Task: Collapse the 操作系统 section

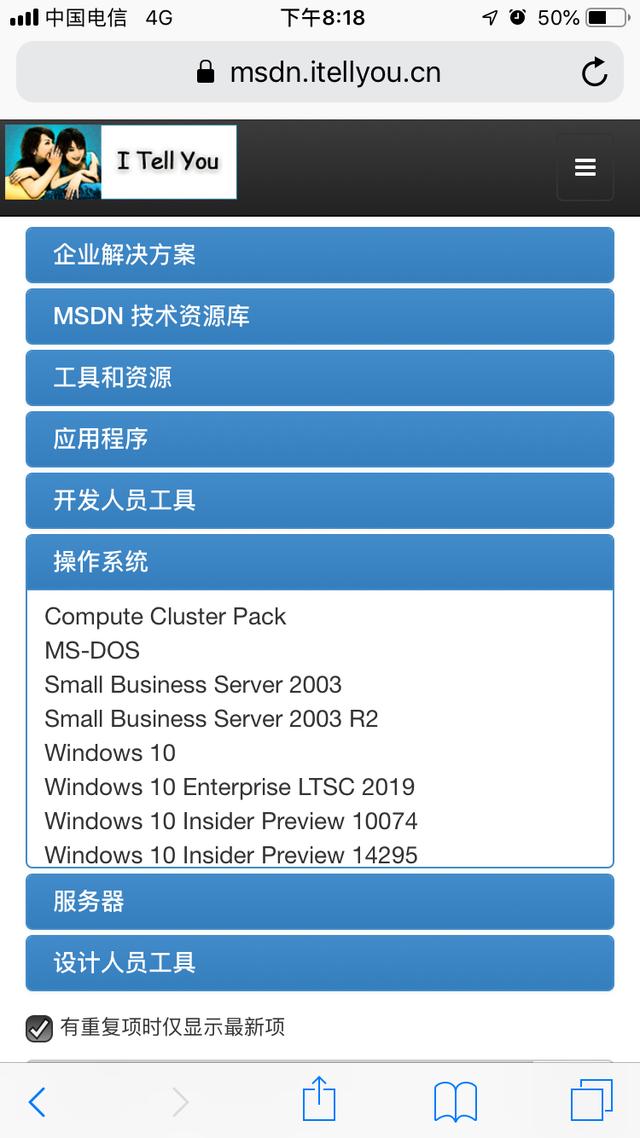Action: [x=320, y=562]
